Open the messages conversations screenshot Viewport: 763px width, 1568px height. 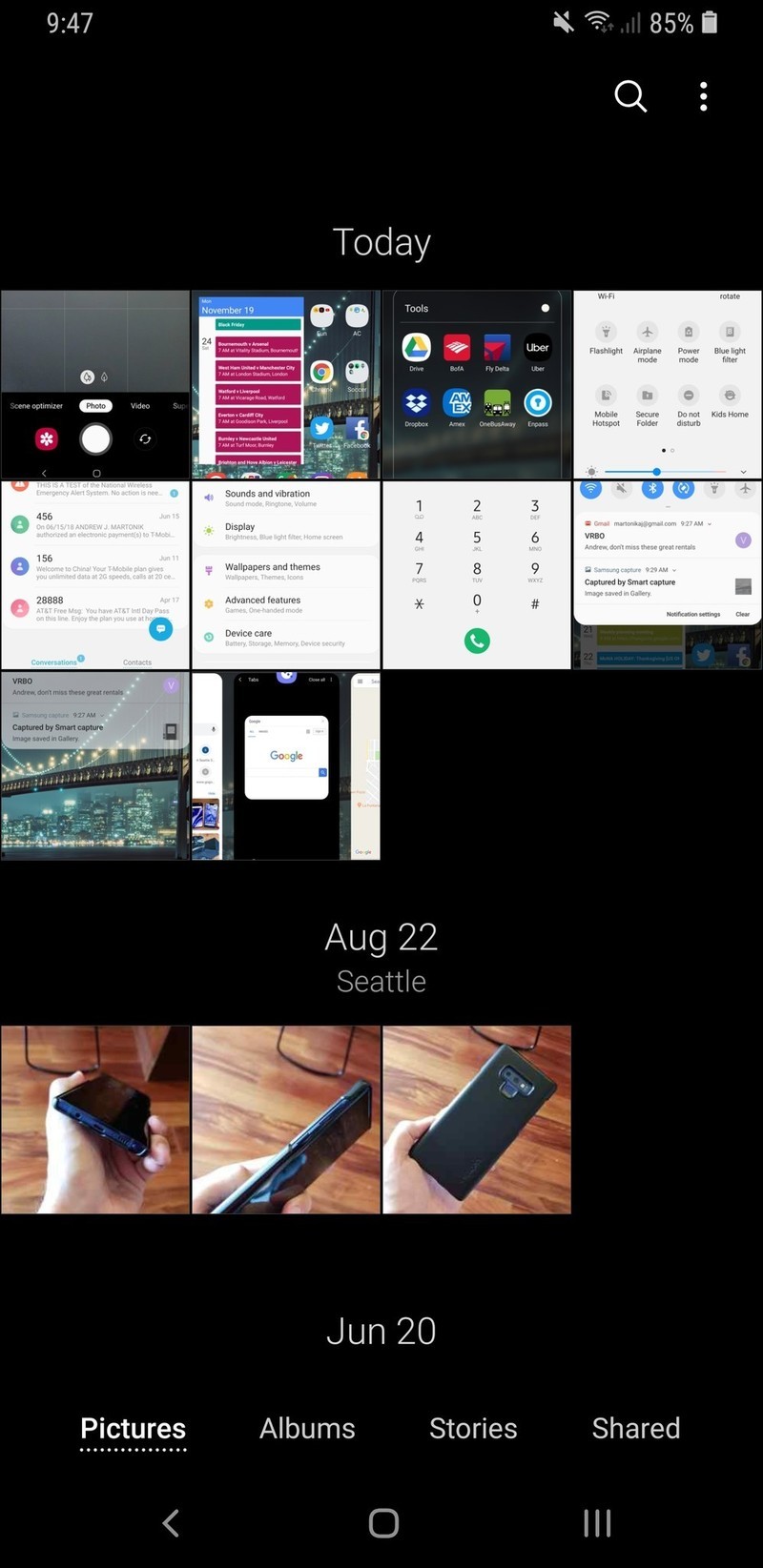pyautogui.click(x=95, y=575)
